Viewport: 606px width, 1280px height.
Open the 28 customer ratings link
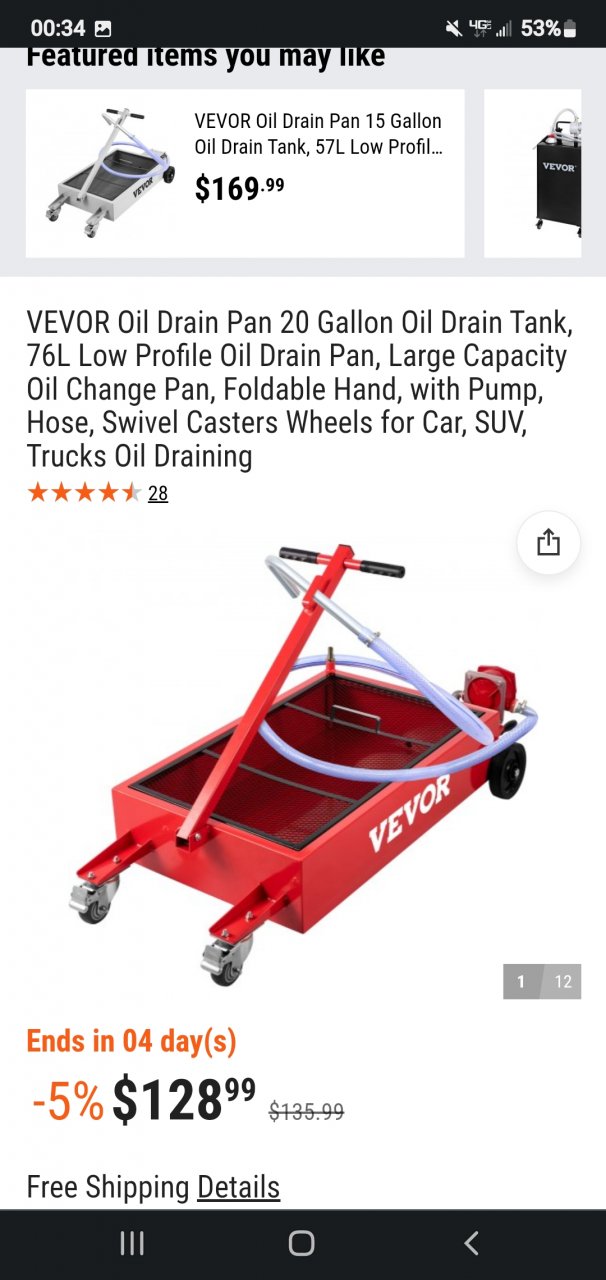coord(158,493)
